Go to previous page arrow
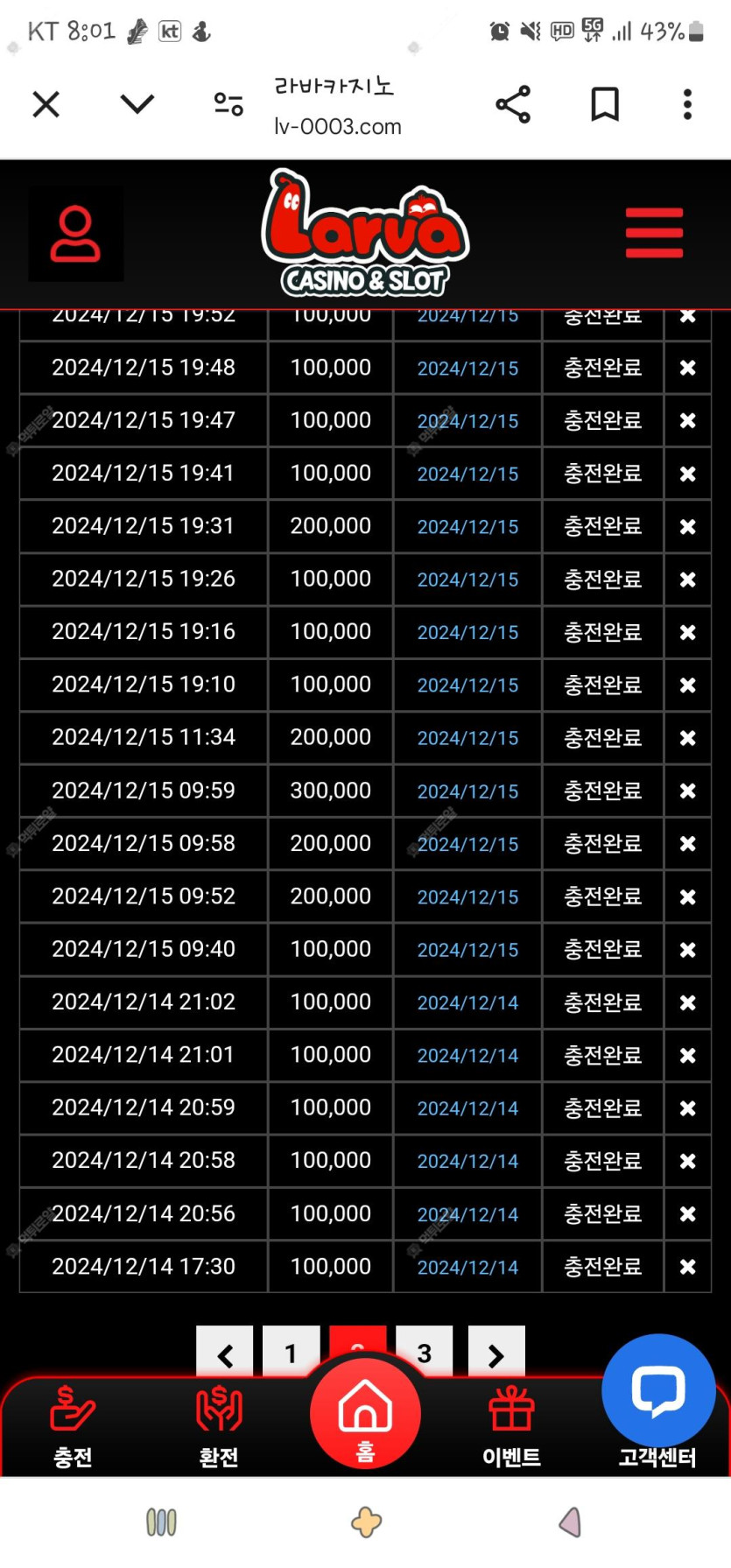The image size is (731, 1568). [x=225, y=1354]
